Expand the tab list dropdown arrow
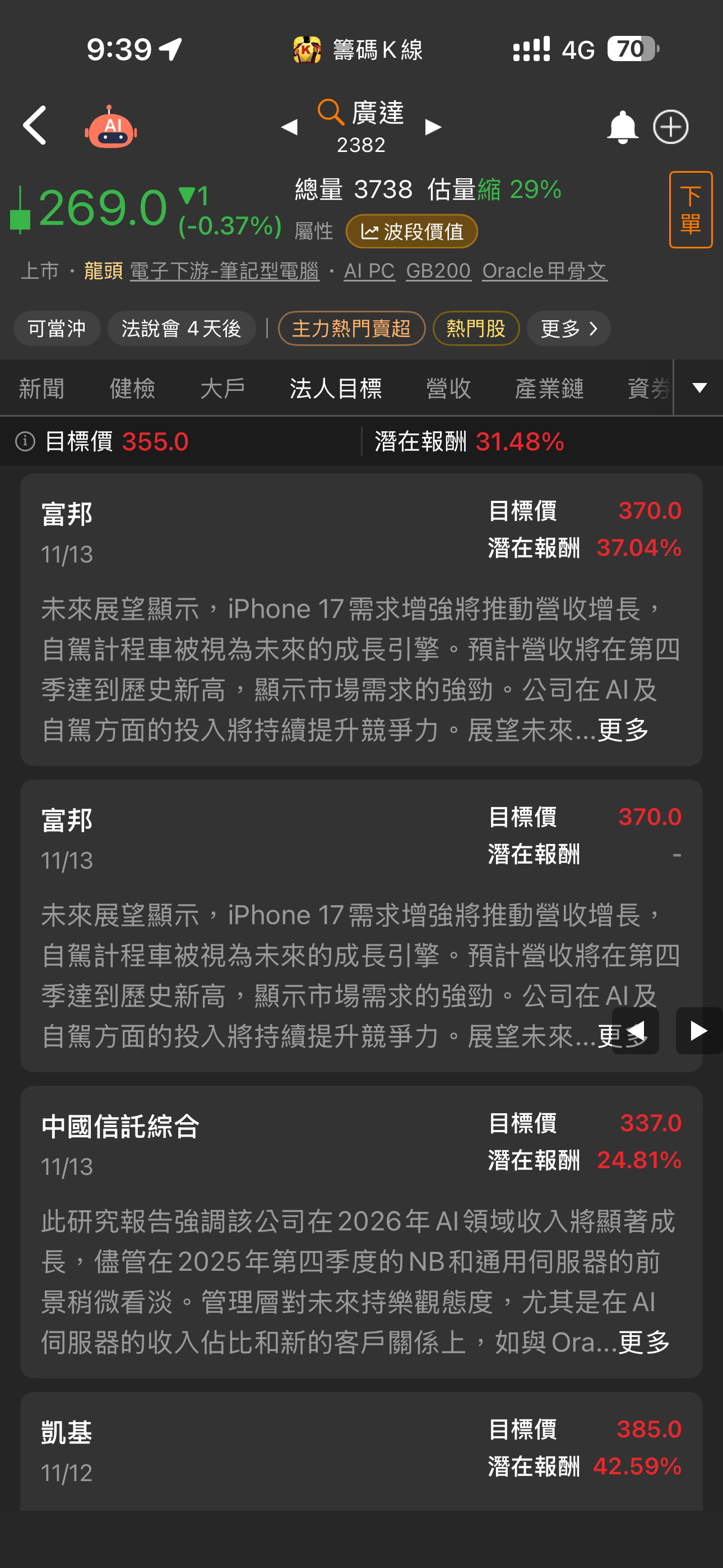Image resolution: width=723 pixels, height=1568 pixels. [699, 388]
